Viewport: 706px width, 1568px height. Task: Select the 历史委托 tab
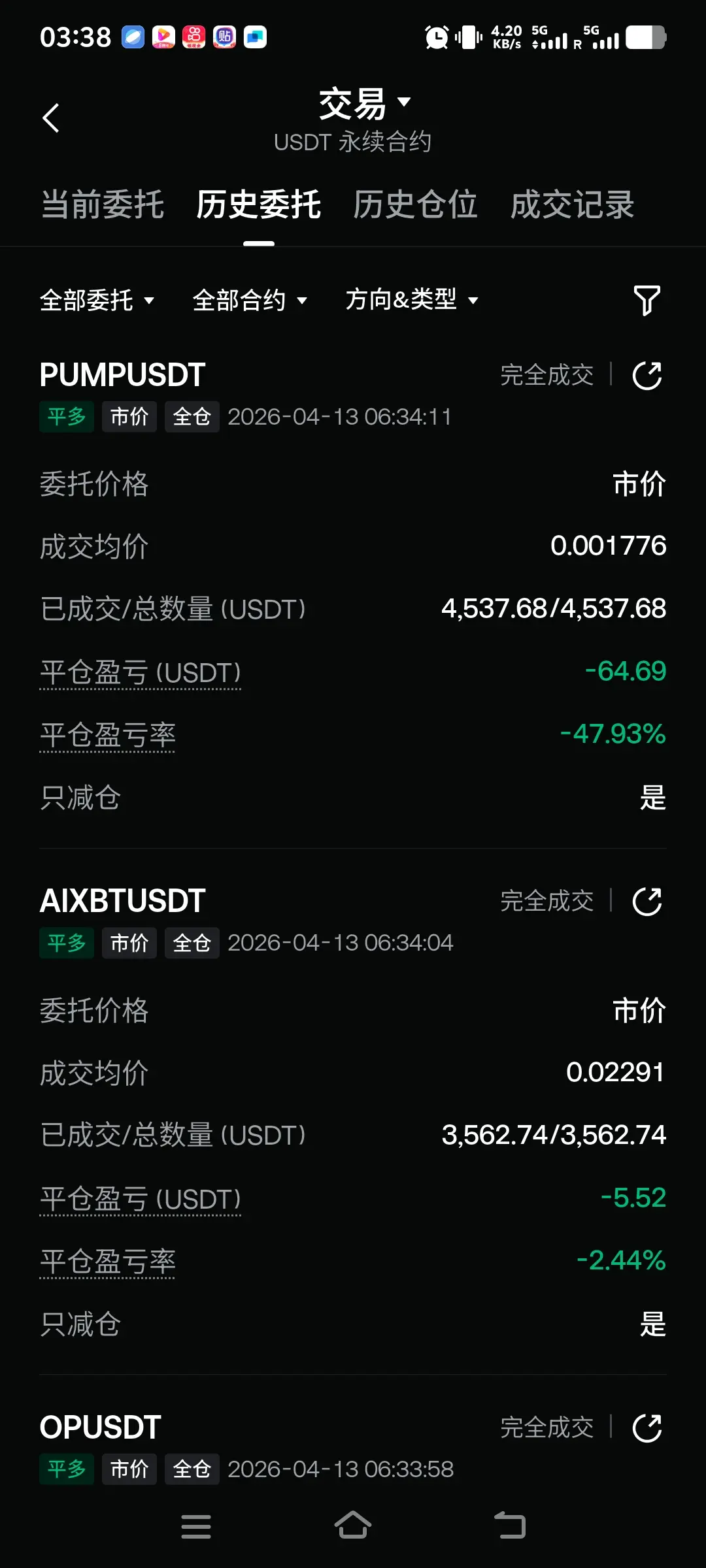[259, 205]
